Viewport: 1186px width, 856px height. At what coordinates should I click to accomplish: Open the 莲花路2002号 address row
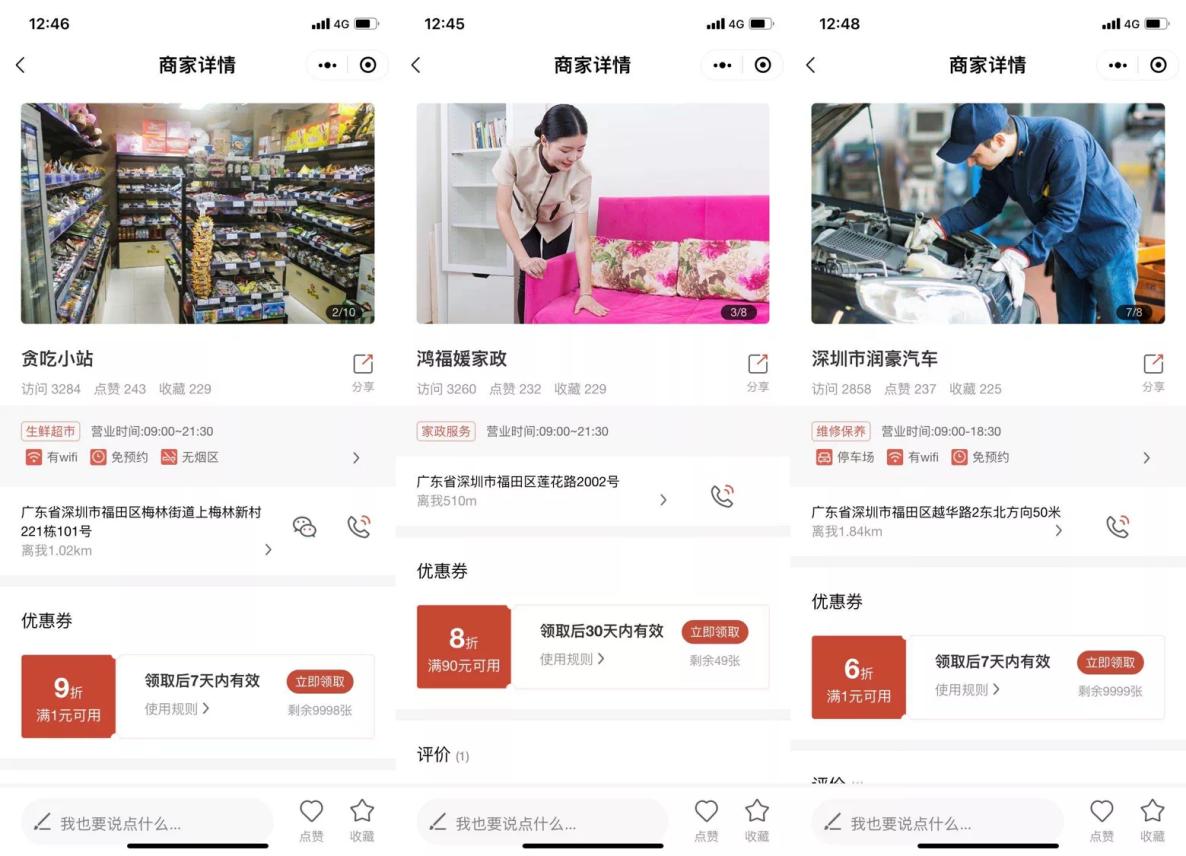[x=540, y=490]
